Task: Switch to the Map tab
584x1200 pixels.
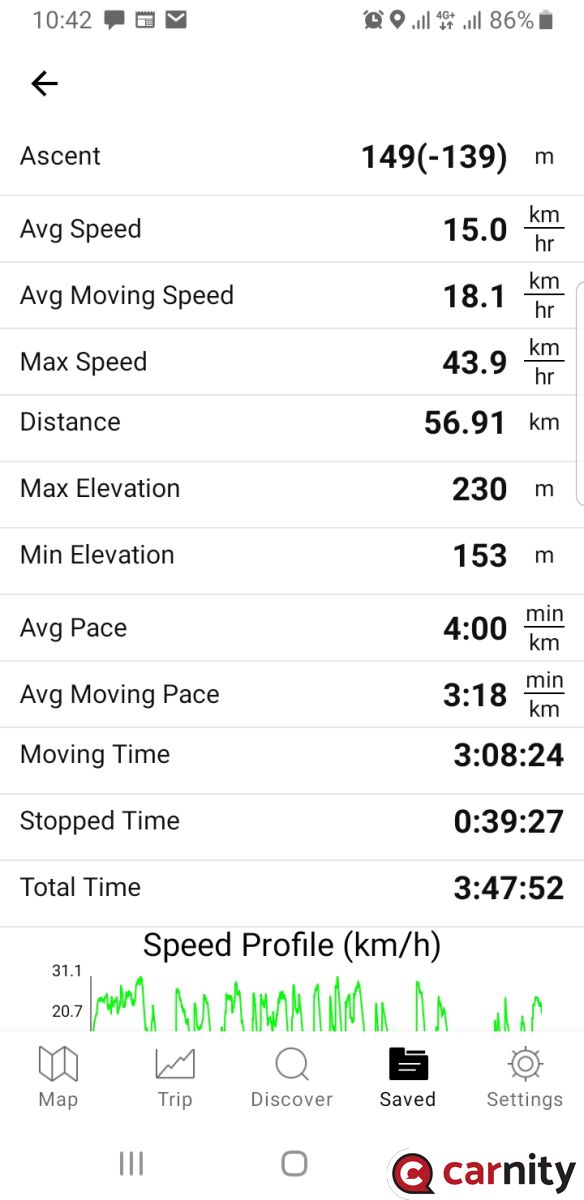Action: pyautogui.click(x=58, y=1077)
